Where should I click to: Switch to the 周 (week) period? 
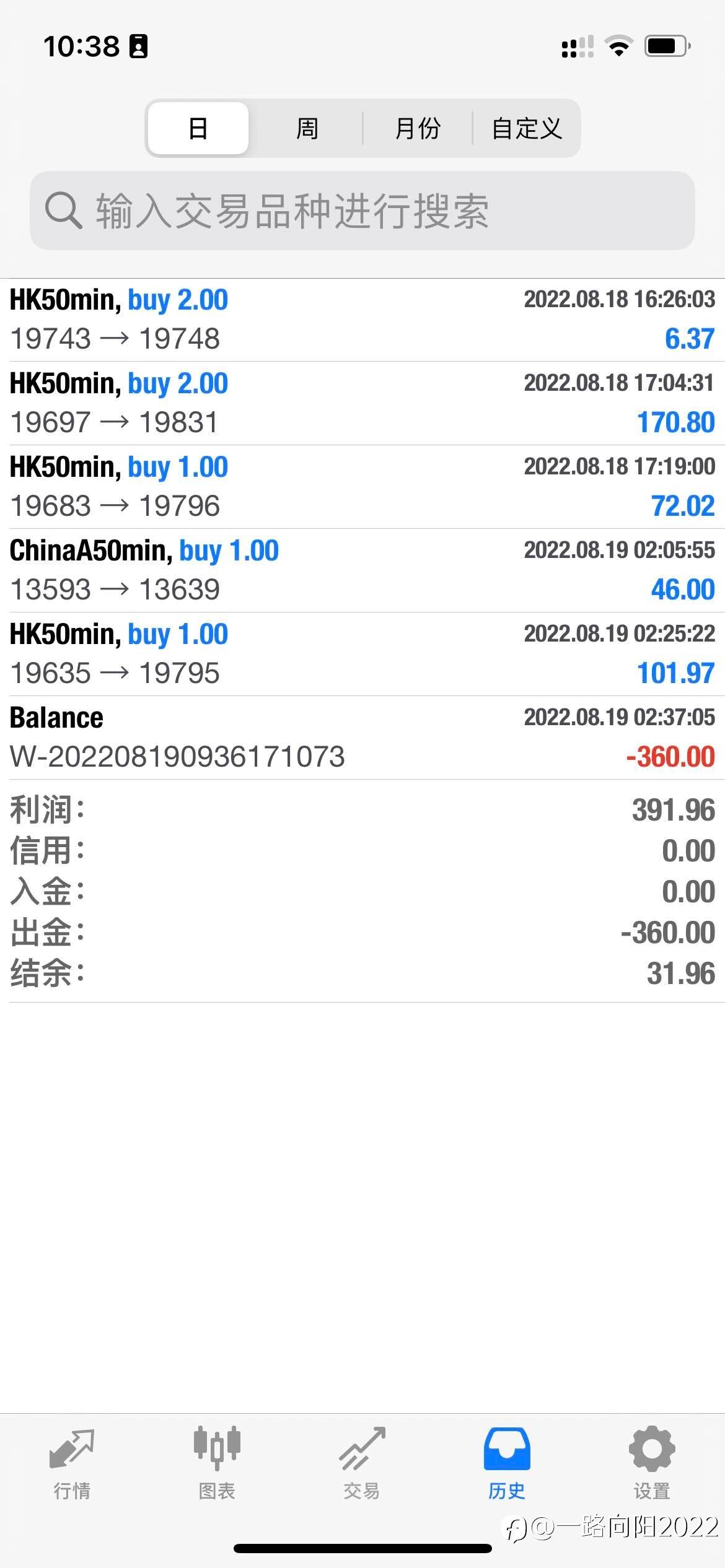[x=307, y=128]
